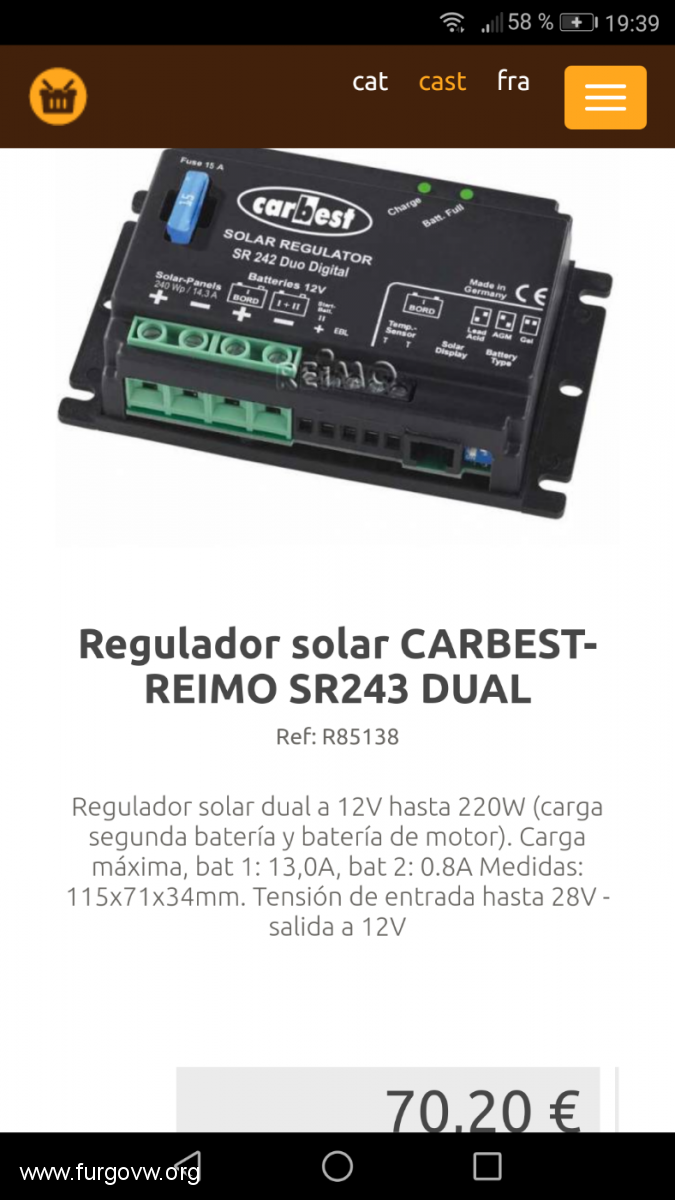The width and height of the screenshot is (675, 1200).
Task: Open the hamburger menu button
Action: (605, 98)
